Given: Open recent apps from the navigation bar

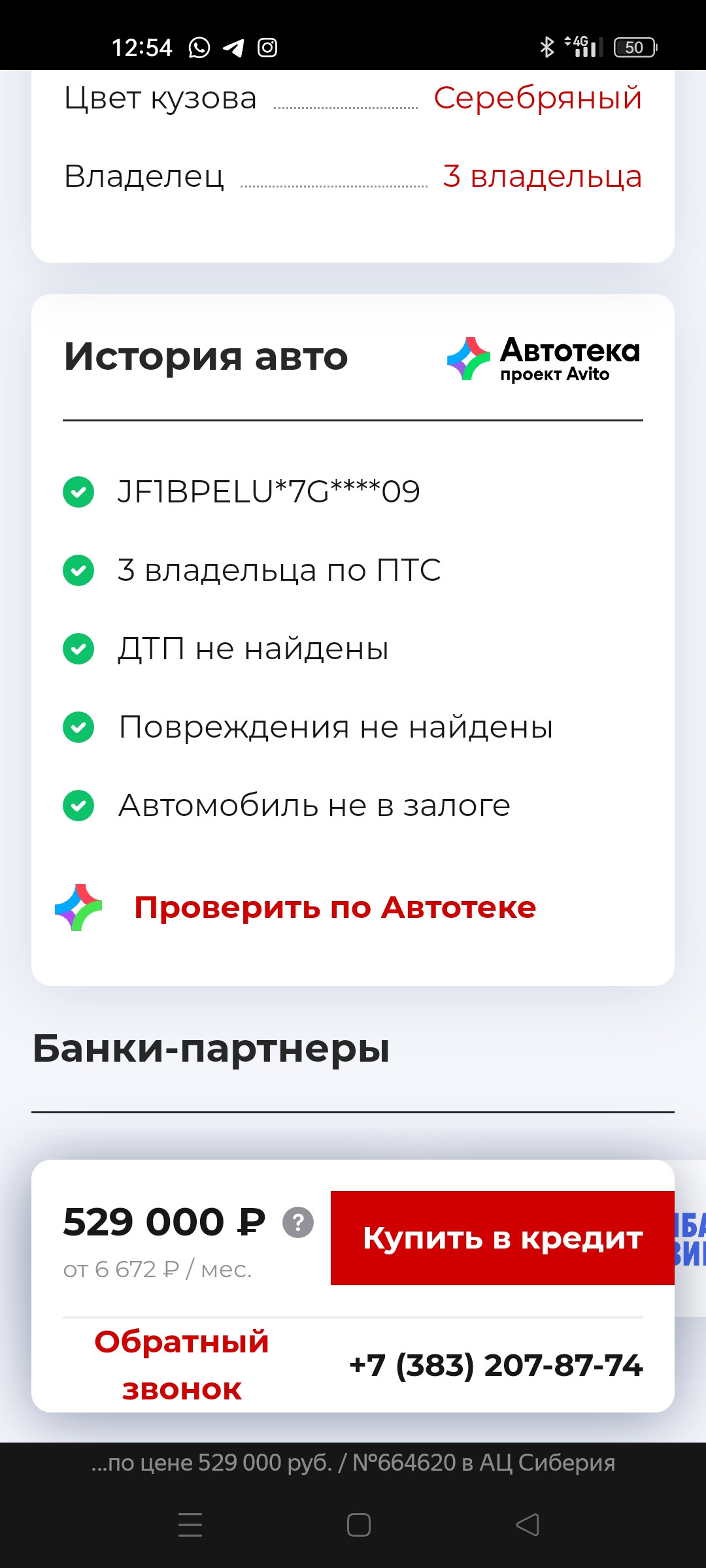Looking at the screenshot, I should 190,1525.
